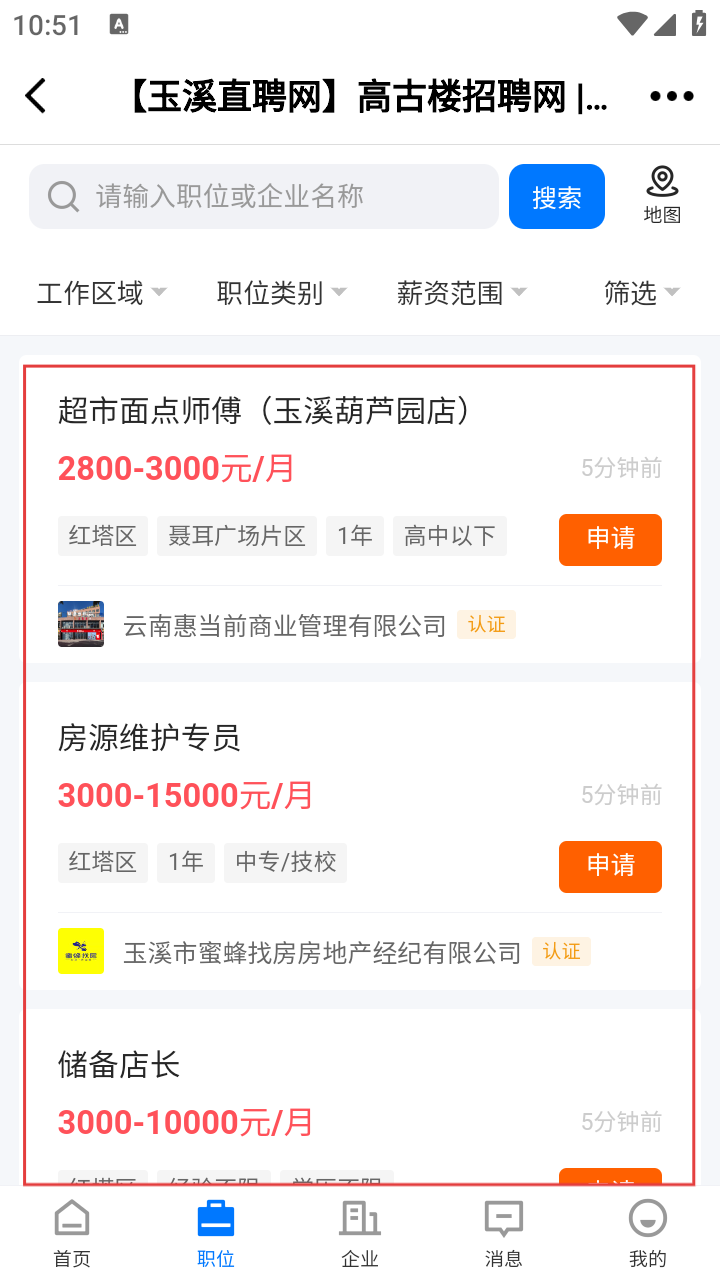720x1280 pixels.
Task: View company 云南惠当前商业管理有限公司
Action: click(x=284, y=626)
